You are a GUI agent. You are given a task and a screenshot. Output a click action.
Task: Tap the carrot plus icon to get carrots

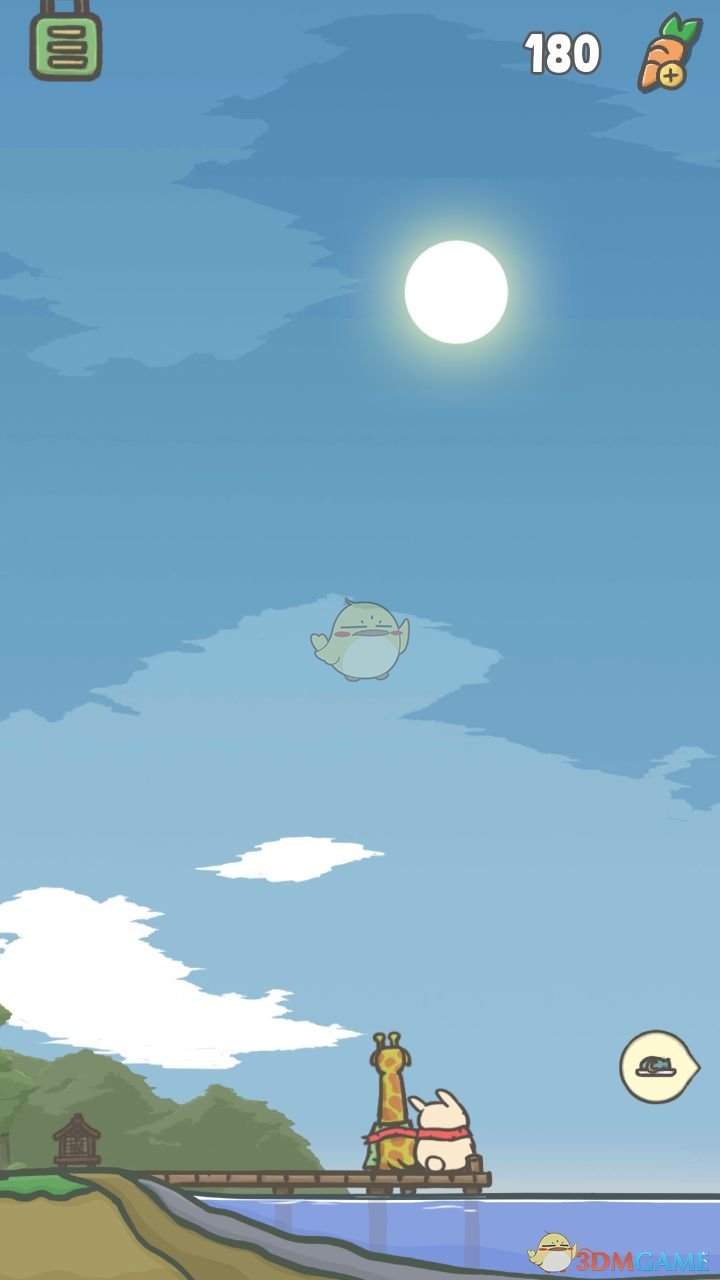tap(668, 54)
